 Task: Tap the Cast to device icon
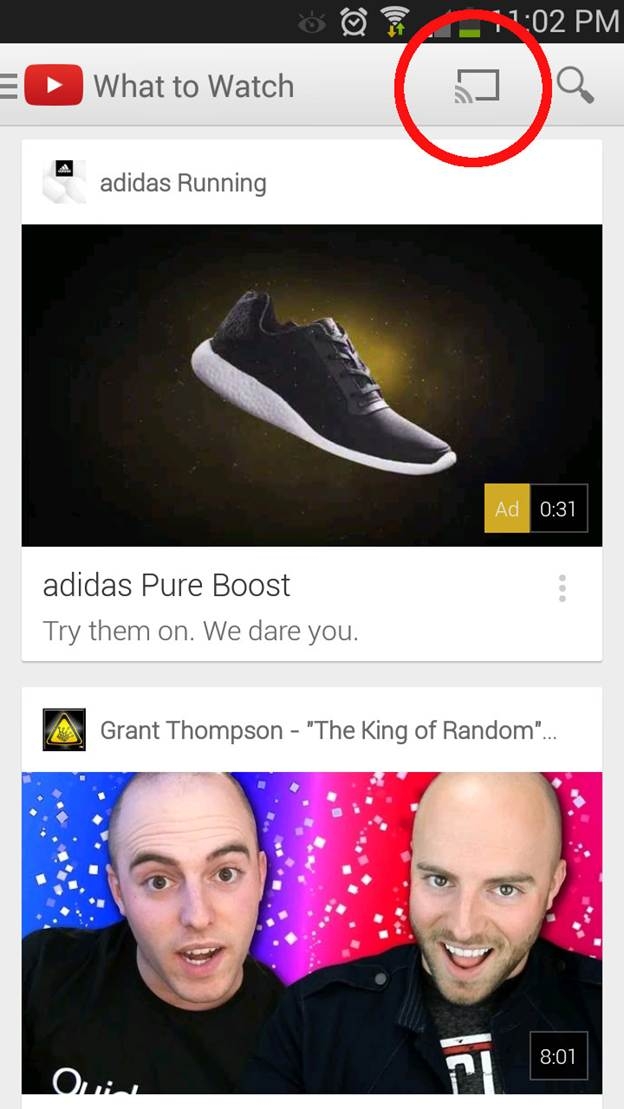tap(477, 86)
